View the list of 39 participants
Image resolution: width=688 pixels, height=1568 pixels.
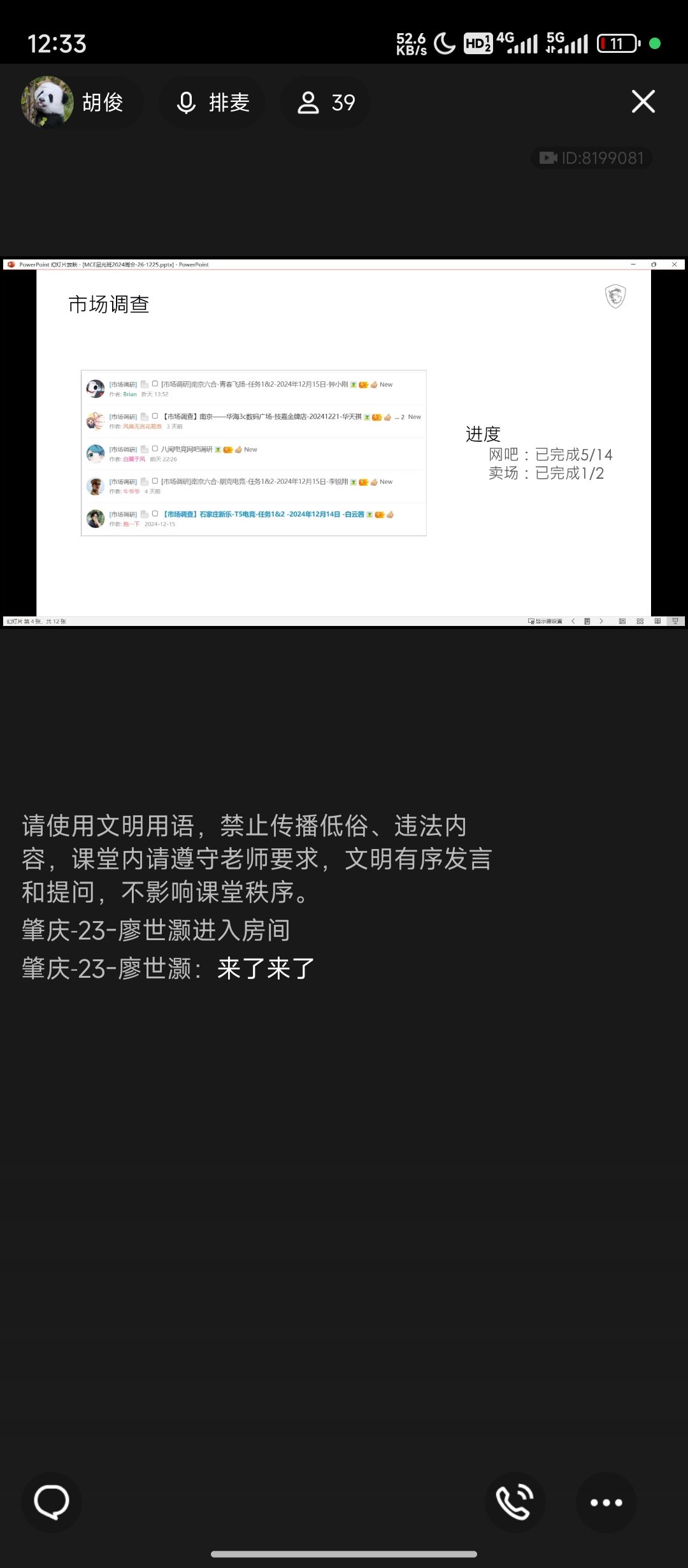click(x=326, y=102)
